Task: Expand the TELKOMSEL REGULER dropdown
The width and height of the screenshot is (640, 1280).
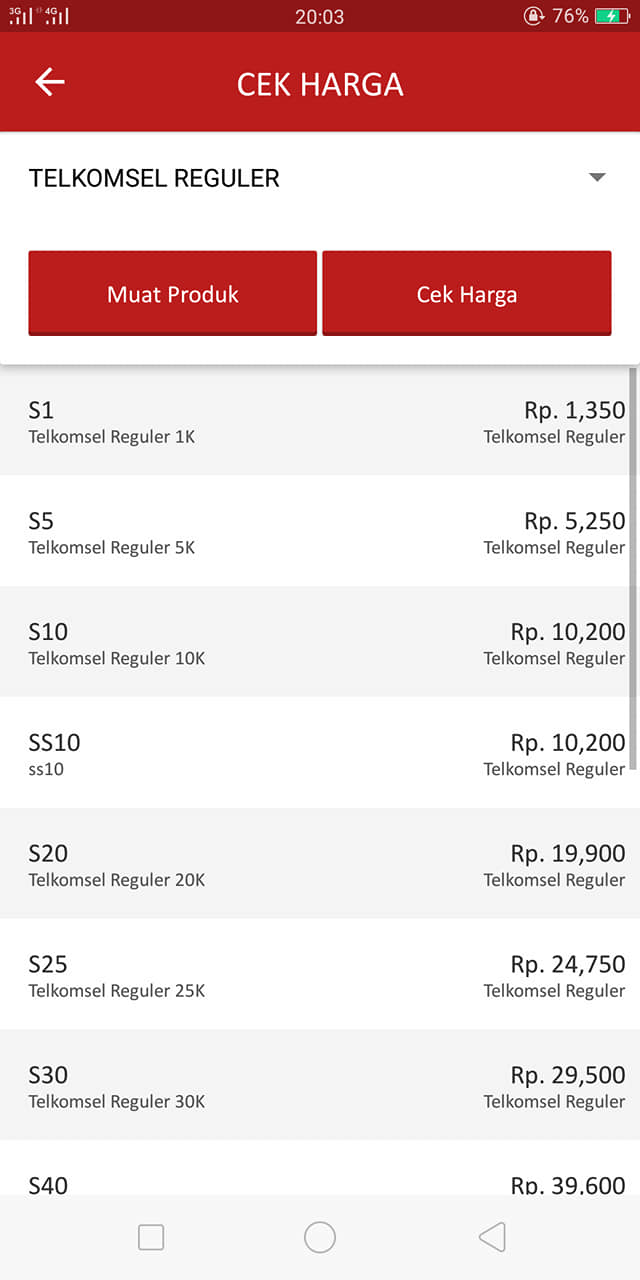Action: [319, 178]
